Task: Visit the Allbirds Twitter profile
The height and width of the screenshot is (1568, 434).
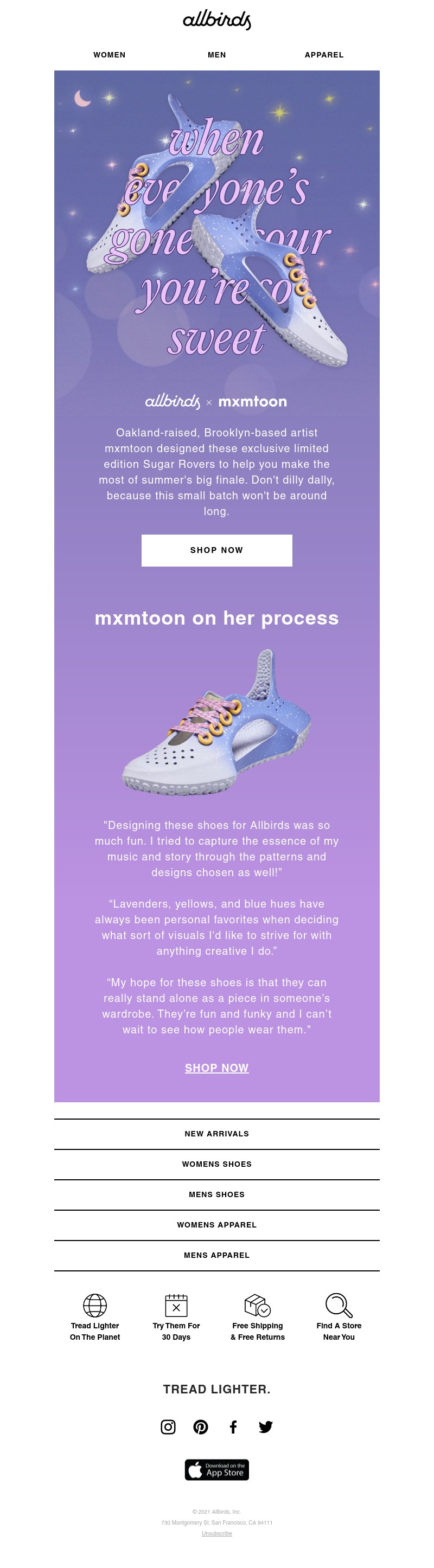Action: [x=265, y=1427]
